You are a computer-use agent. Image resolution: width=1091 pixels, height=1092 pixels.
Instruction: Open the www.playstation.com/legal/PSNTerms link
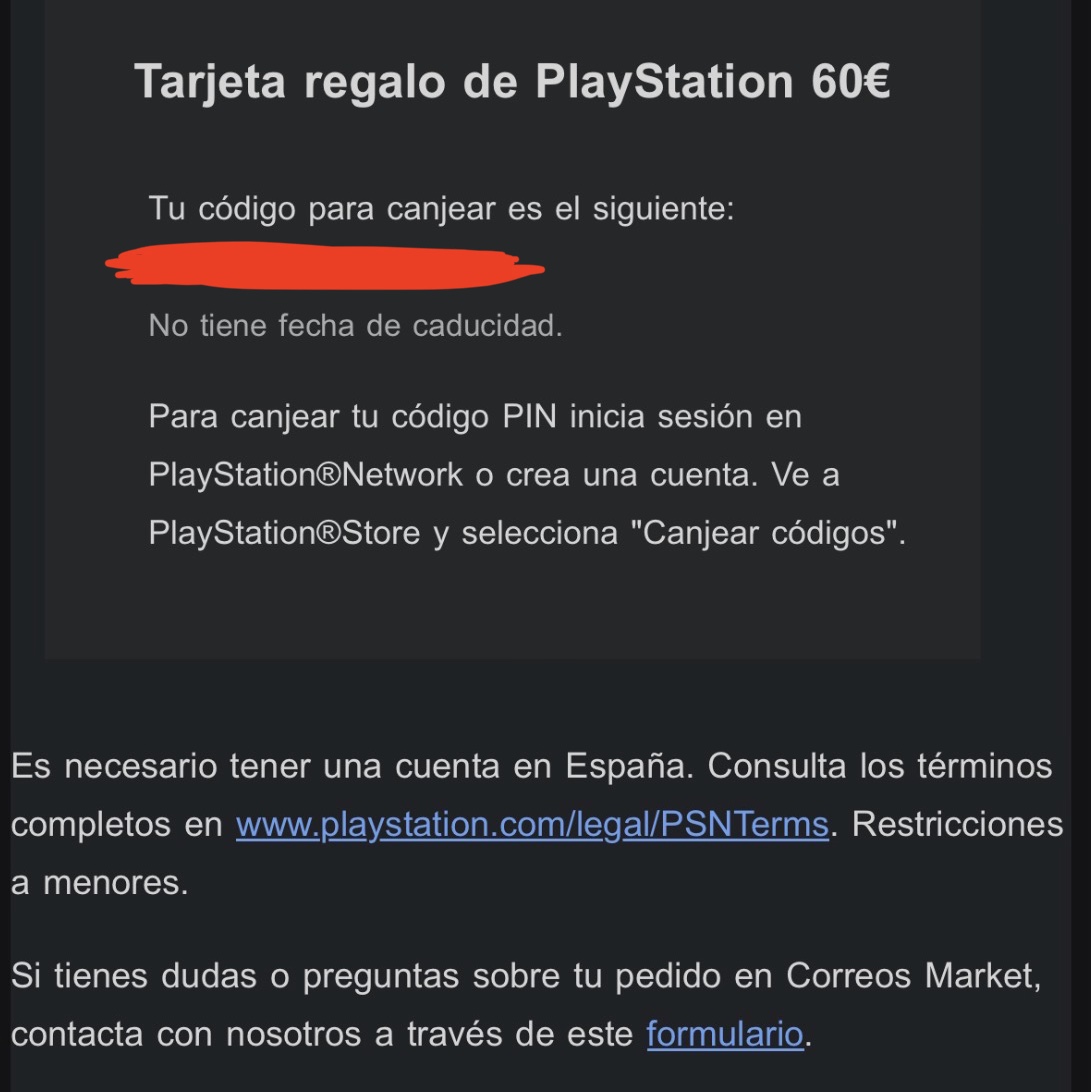tap(531, 826)
